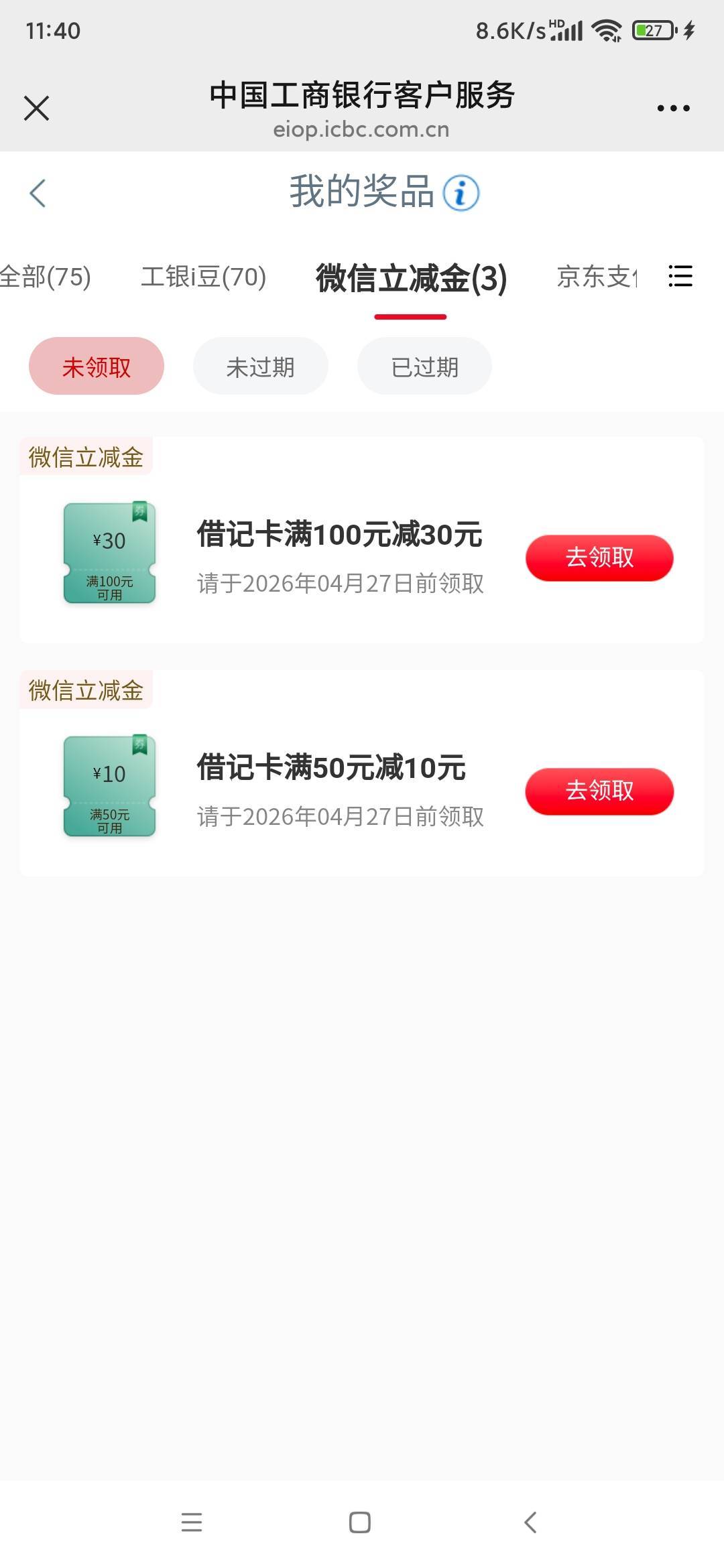Switch to the 工银i豆(70) tab
The image size is (724, 1568).
tap(204, 277)
